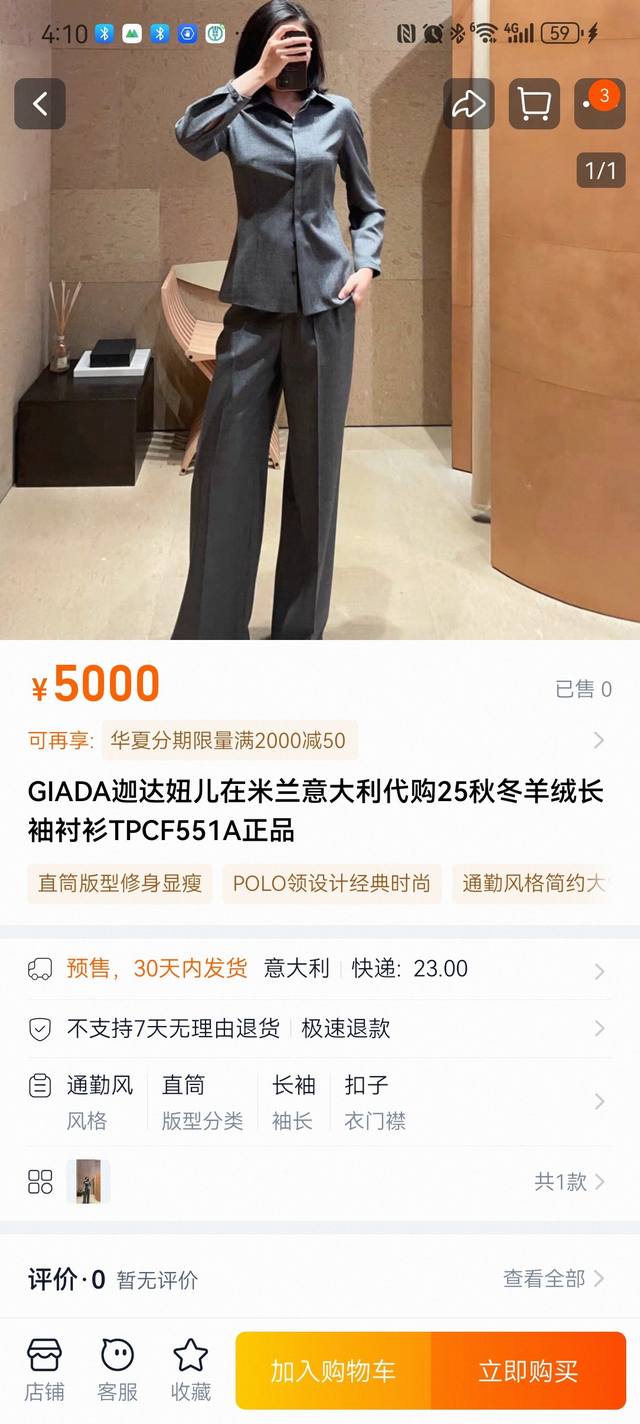This screenshot has width=640, height=1424.
Task: View 预售 shipping and delivery details
Action: (320, 969)
